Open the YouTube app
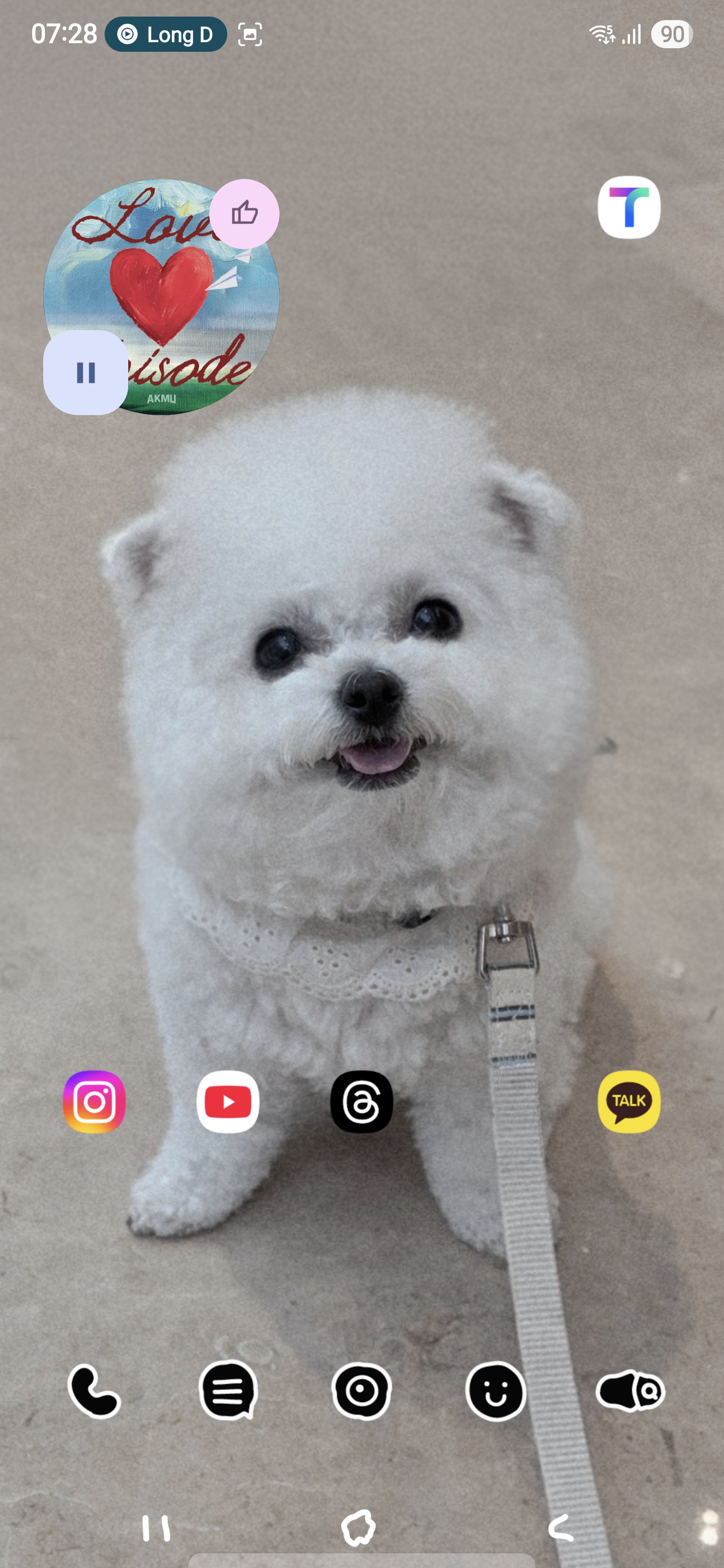724x1568 pixels. click(228, 1101)
